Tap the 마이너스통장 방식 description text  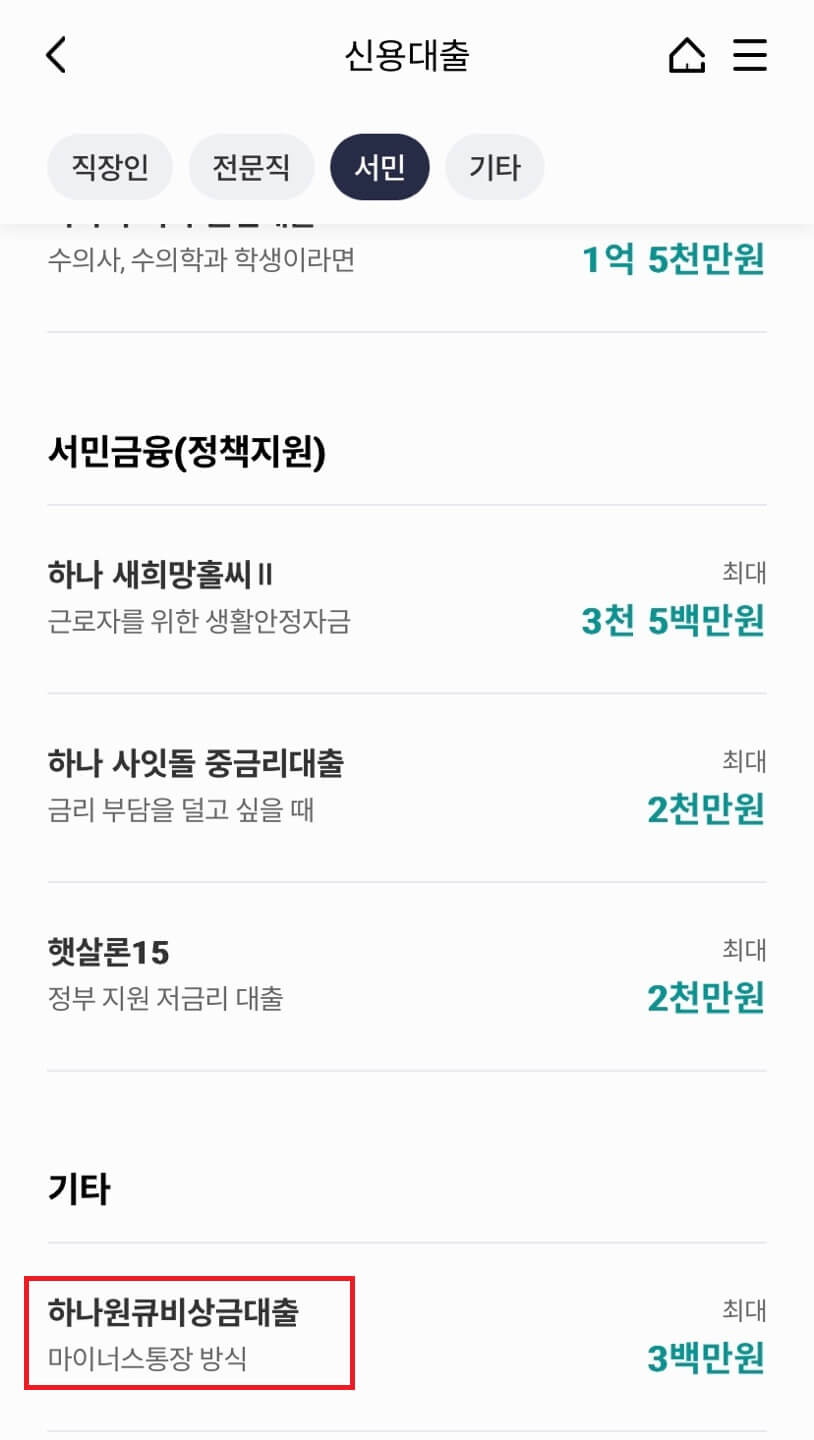tap(146, 1358)
